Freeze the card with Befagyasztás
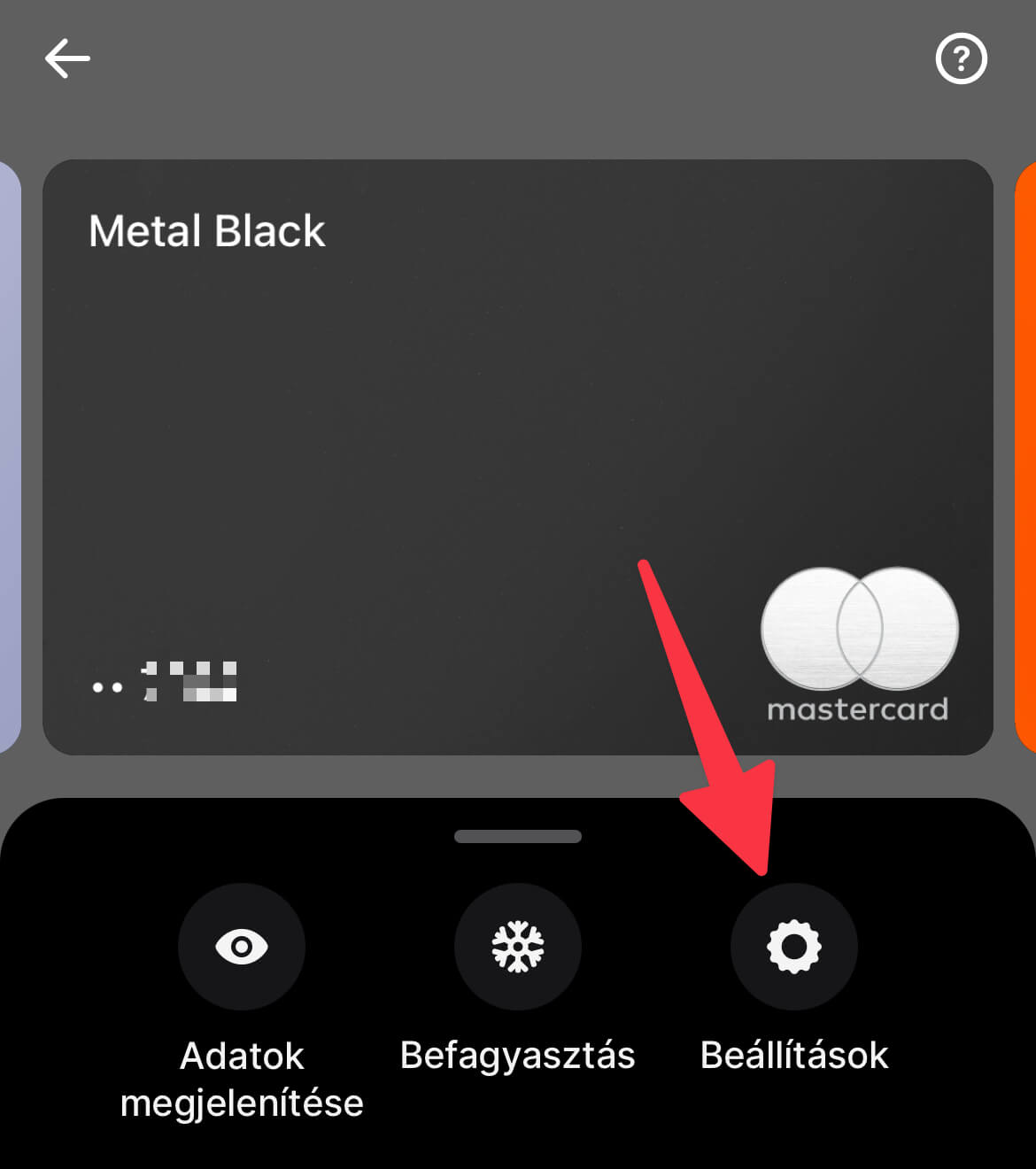 pyautogui.click(x=518, y=947)
